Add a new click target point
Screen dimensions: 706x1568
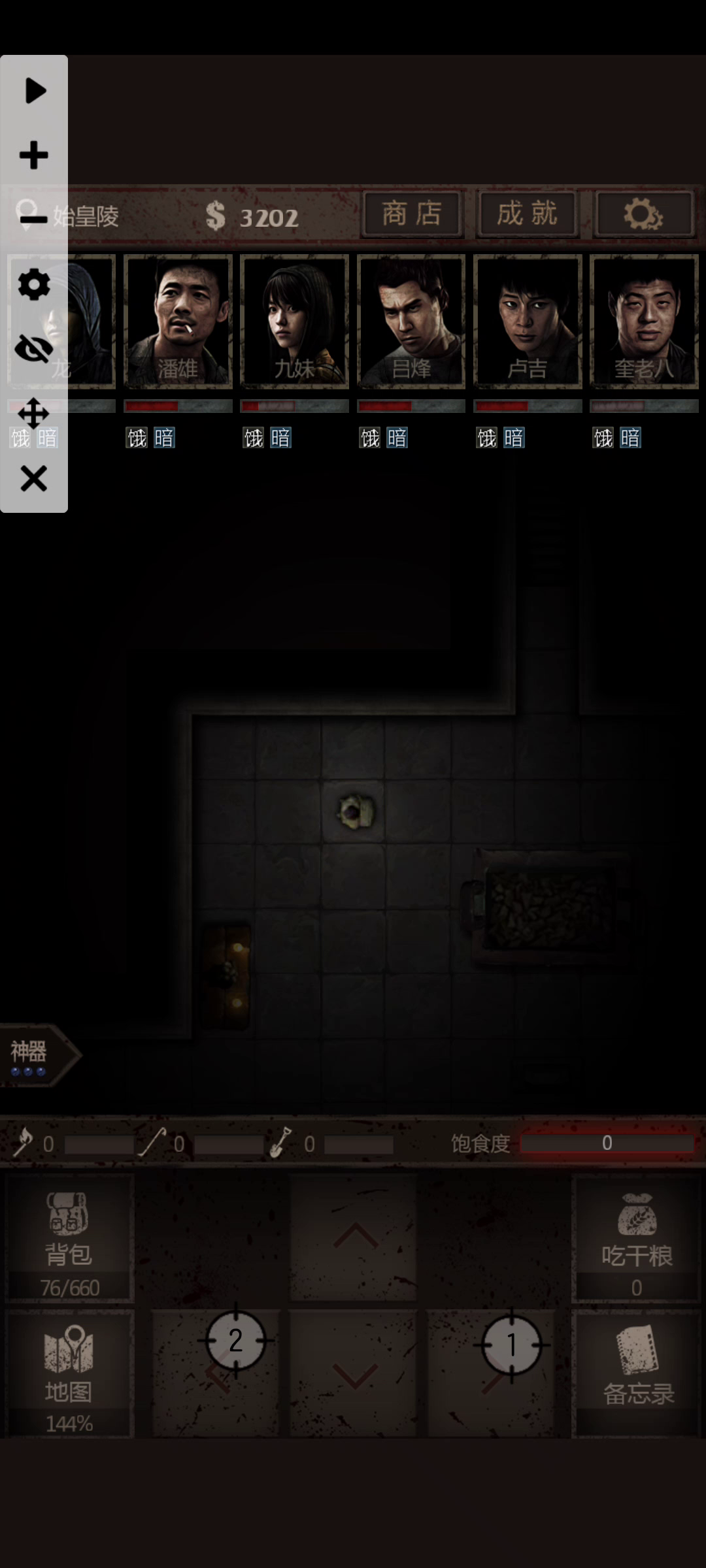click(x=34, y=155)
